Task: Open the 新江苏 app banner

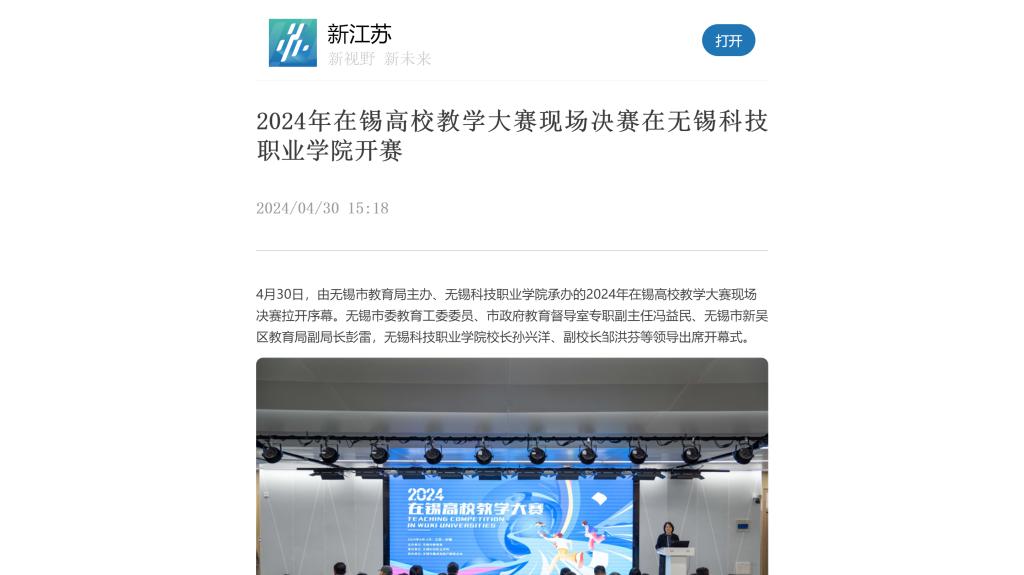Action: coord(360,43)
